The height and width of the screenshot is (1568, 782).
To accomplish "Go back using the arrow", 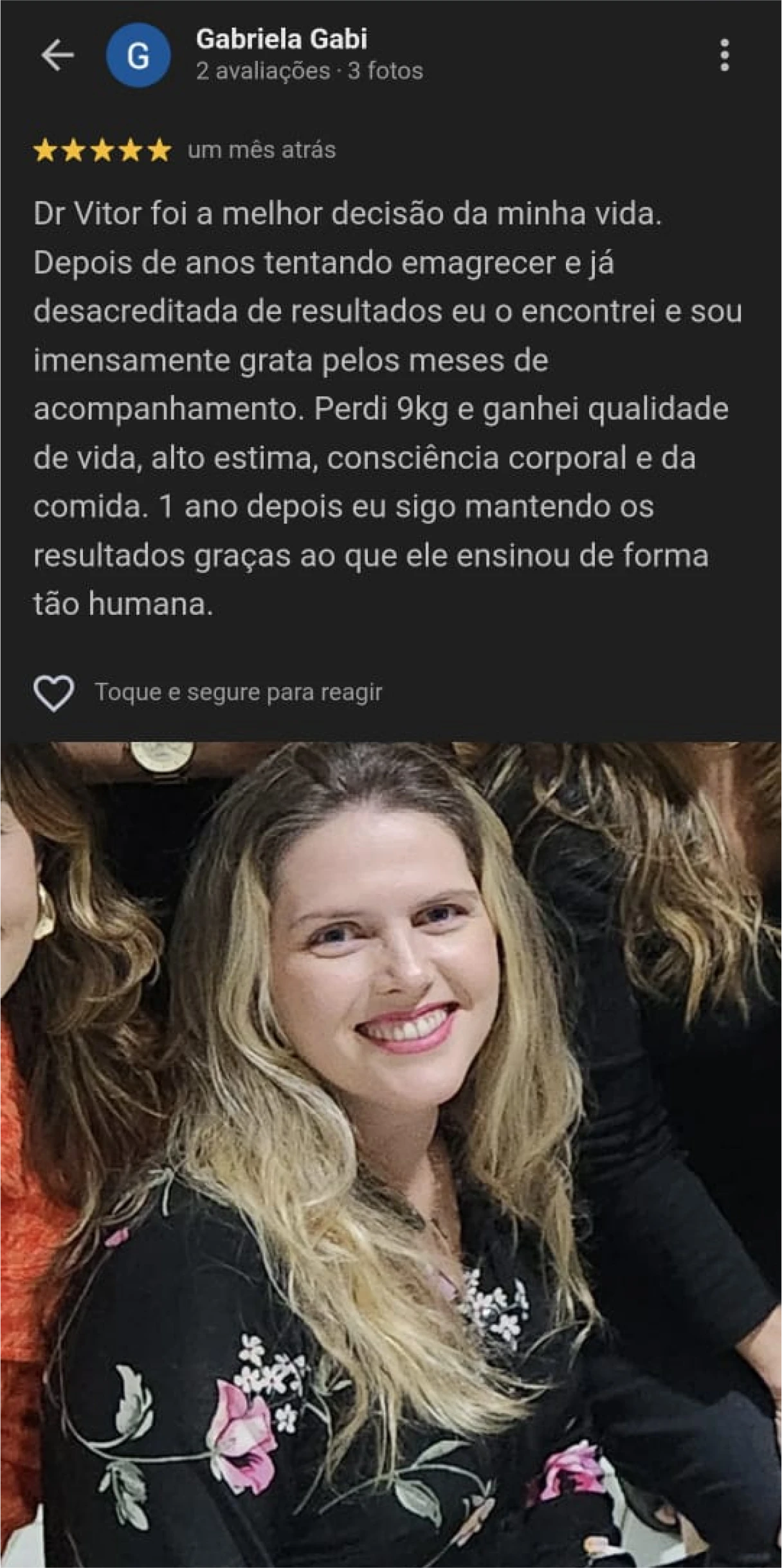I will click(x=57, y=56).
